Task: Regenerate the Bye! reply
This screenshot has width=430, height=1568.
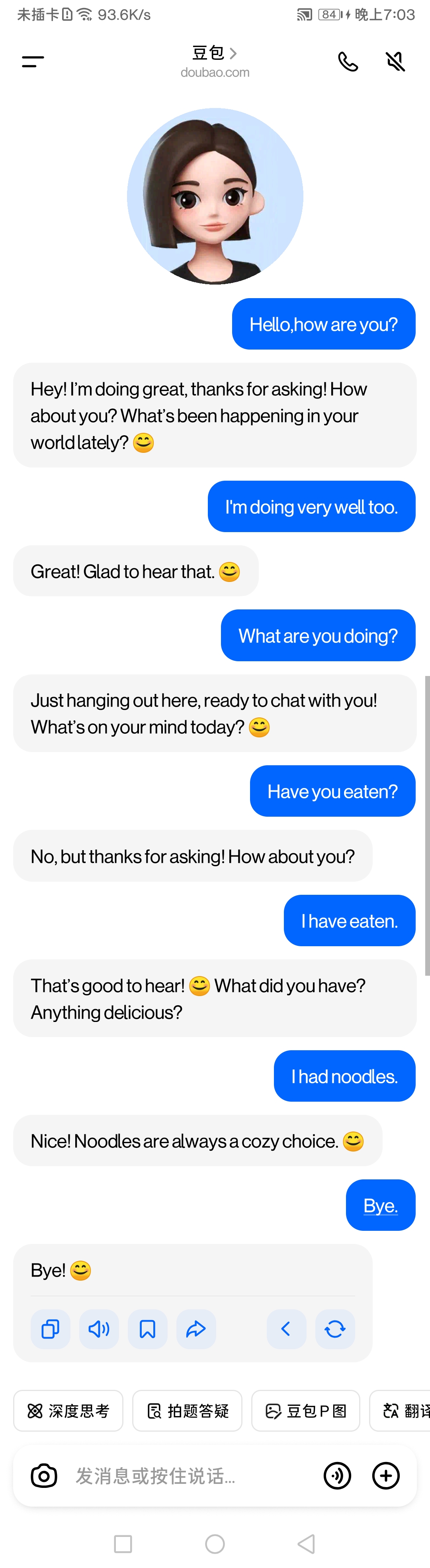Action: [x=334, y=1329]
